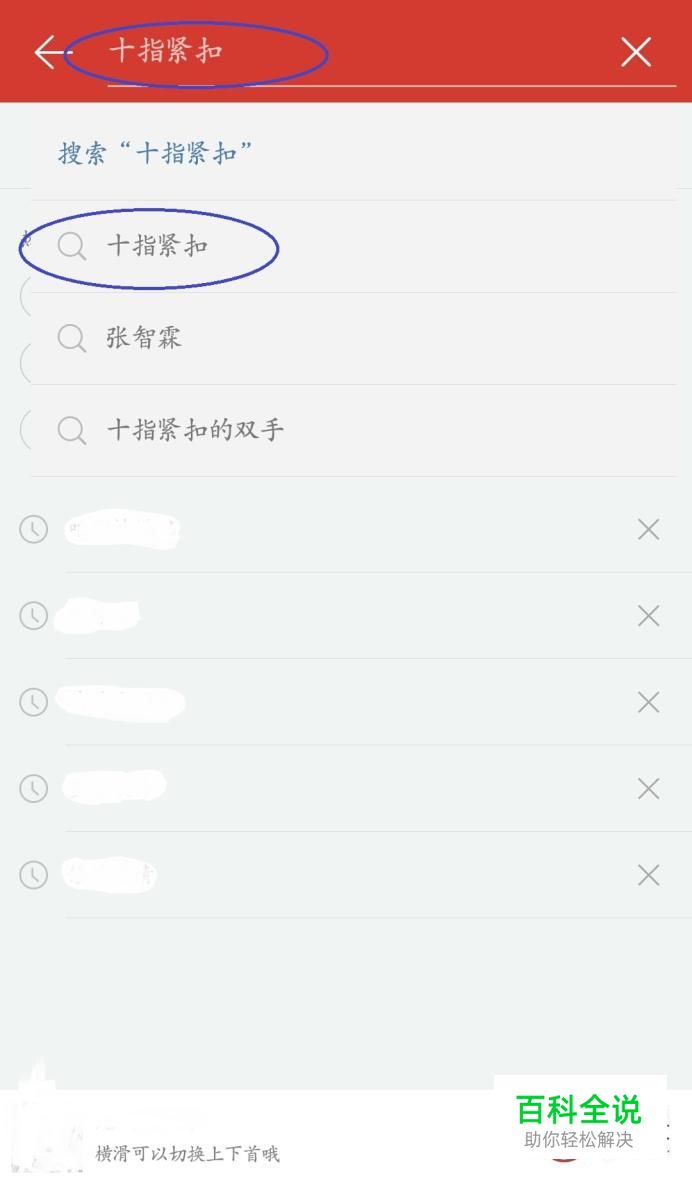Clear the search text with the X
This screenshot has height=1184, width=692.
click(x=636, y=53)
